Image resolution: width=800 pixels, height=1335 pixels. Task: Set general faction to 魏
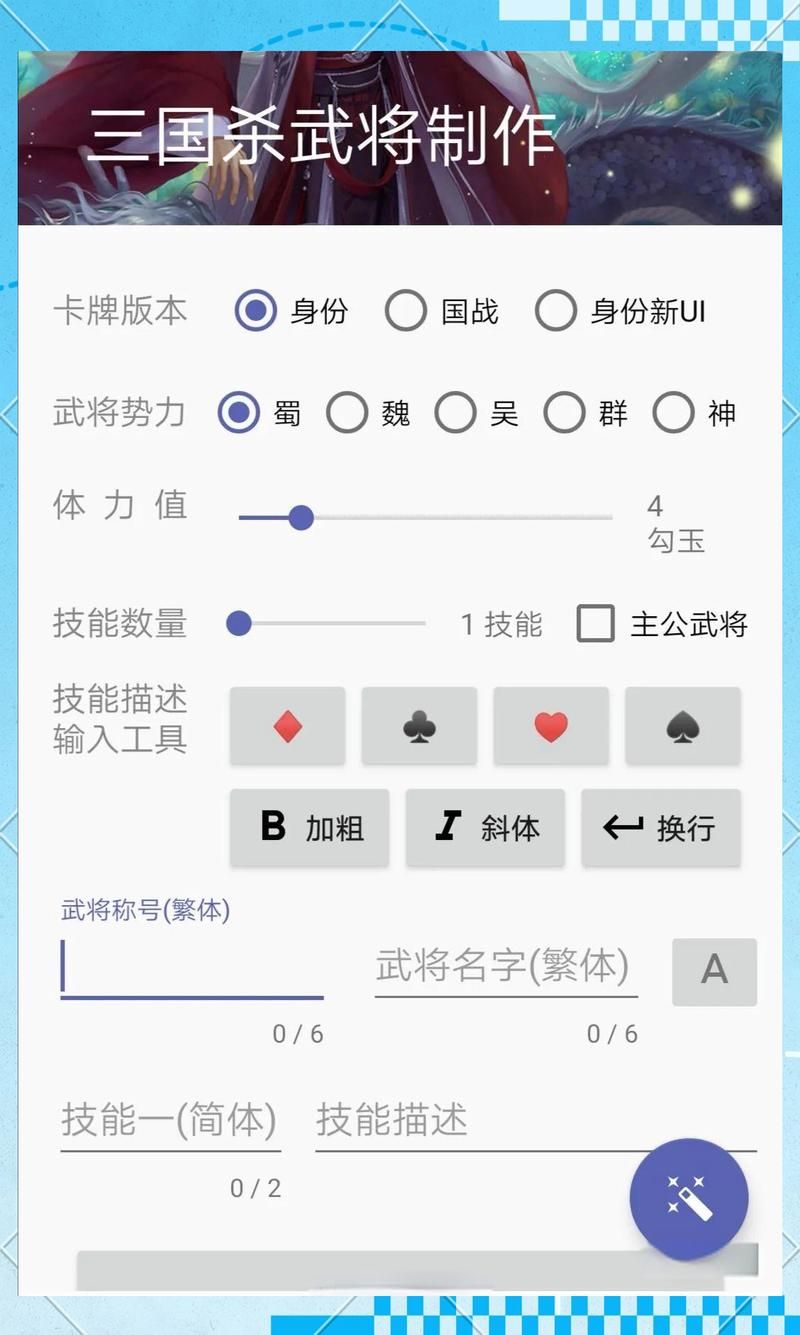(347, 412)
